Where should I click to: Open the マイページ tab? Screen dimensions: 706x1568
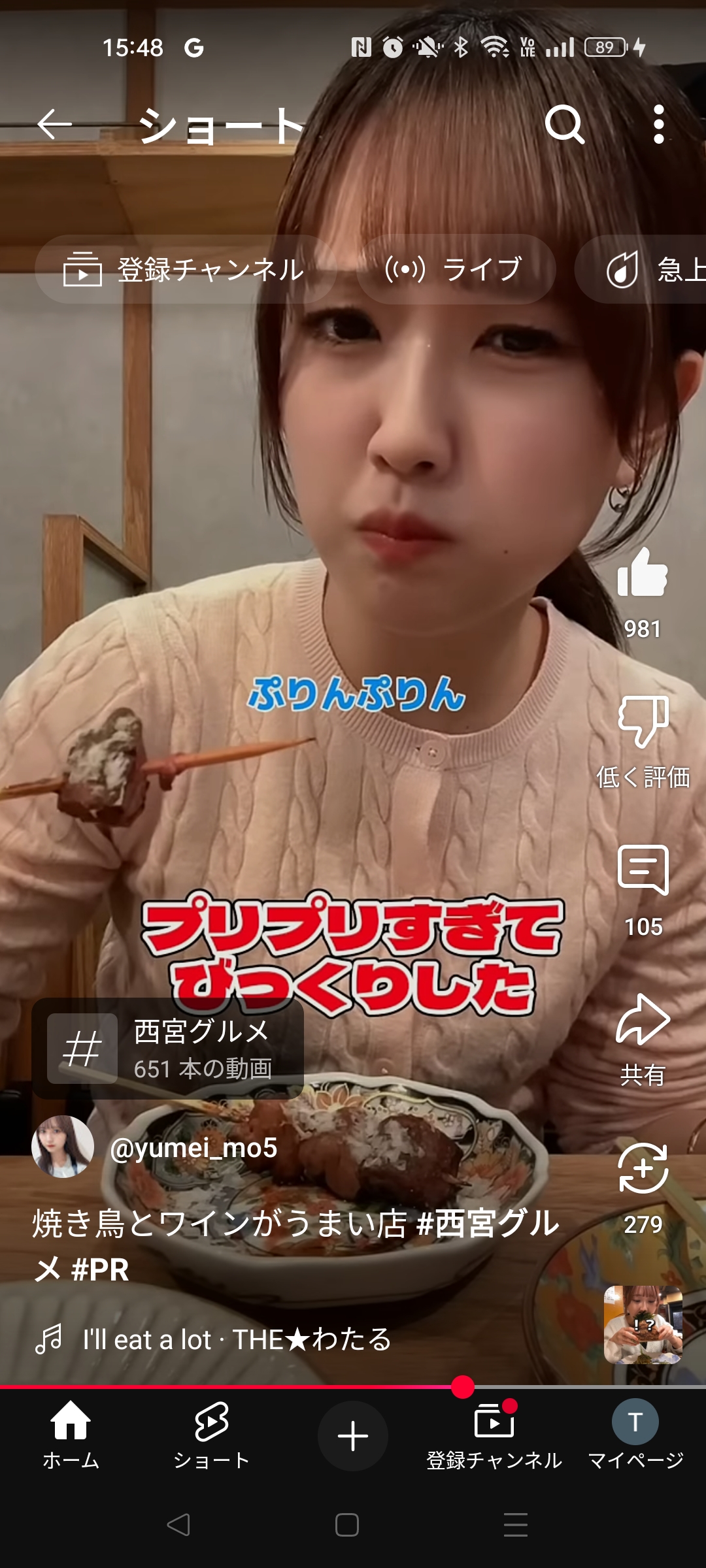[x=635, y=1435]
